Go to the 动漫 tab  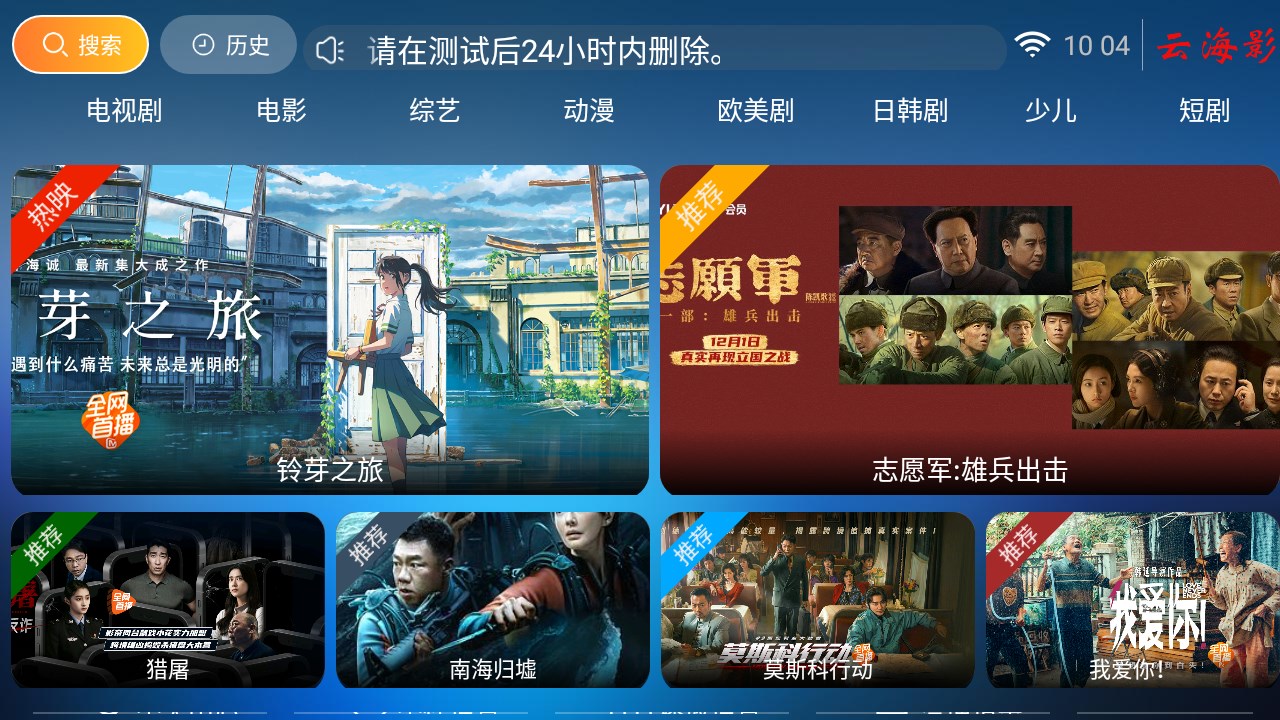click(x=589, y=111)
